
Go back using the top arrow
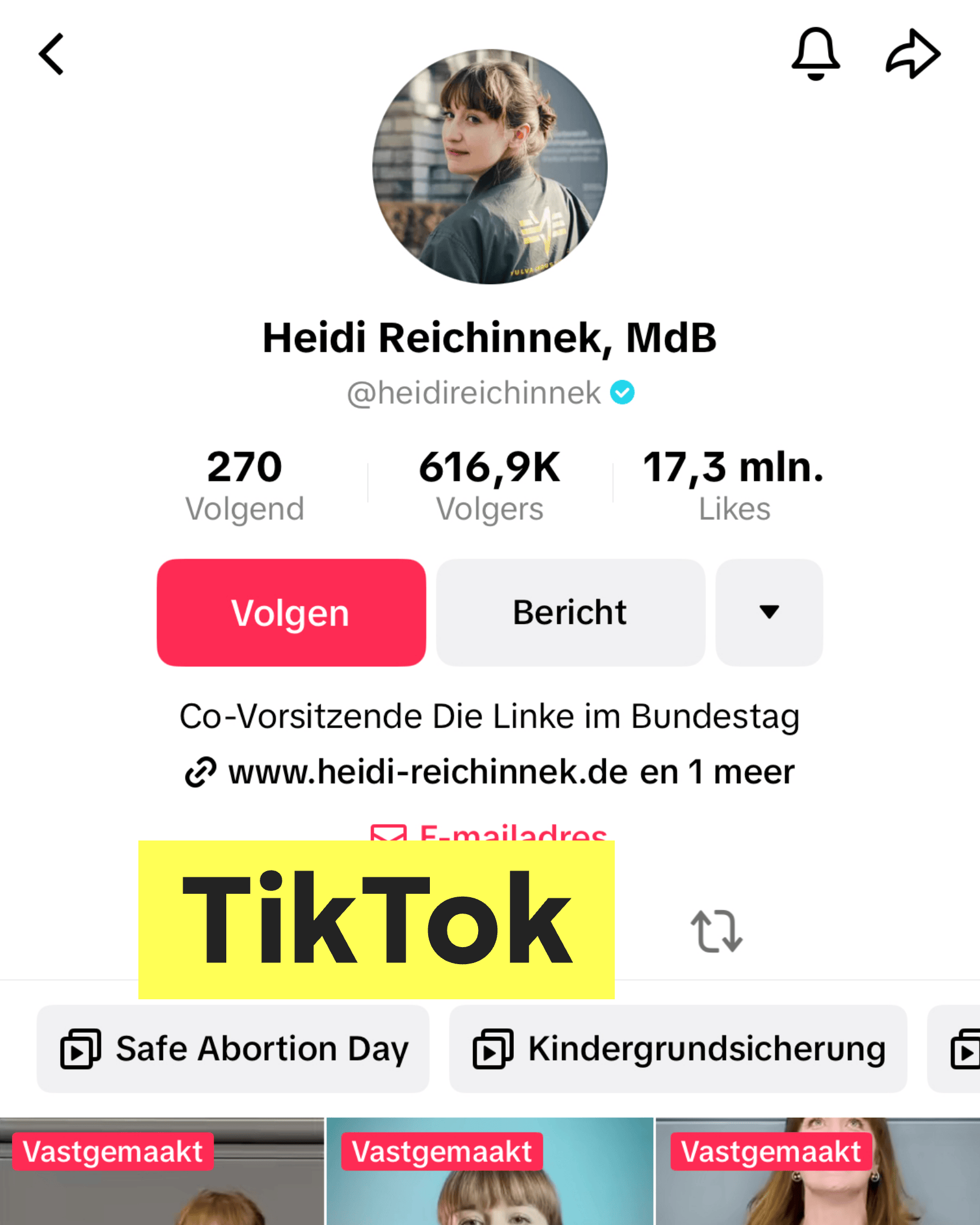click(51, 54)
